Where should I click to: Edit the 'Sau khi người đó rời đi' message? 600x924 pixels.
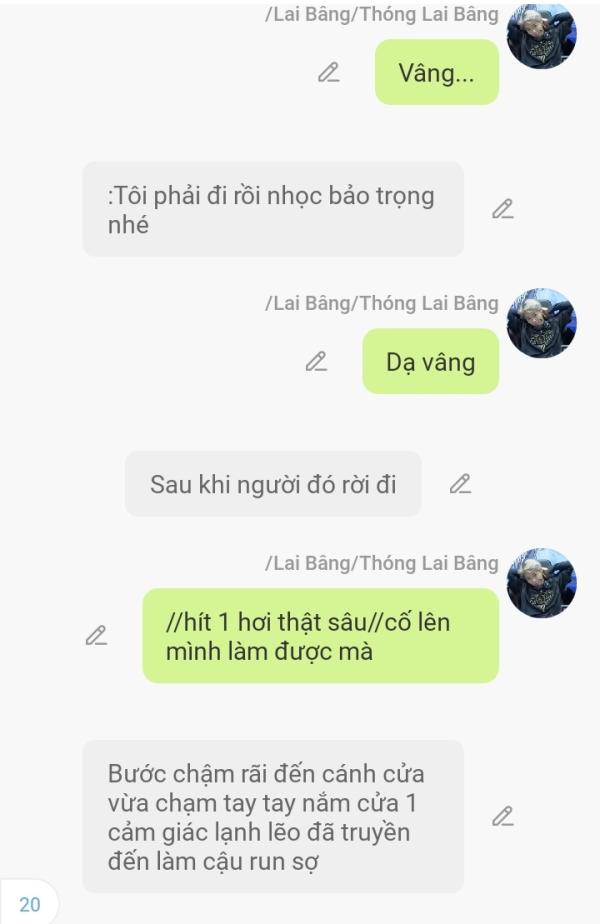coord(460,484)
